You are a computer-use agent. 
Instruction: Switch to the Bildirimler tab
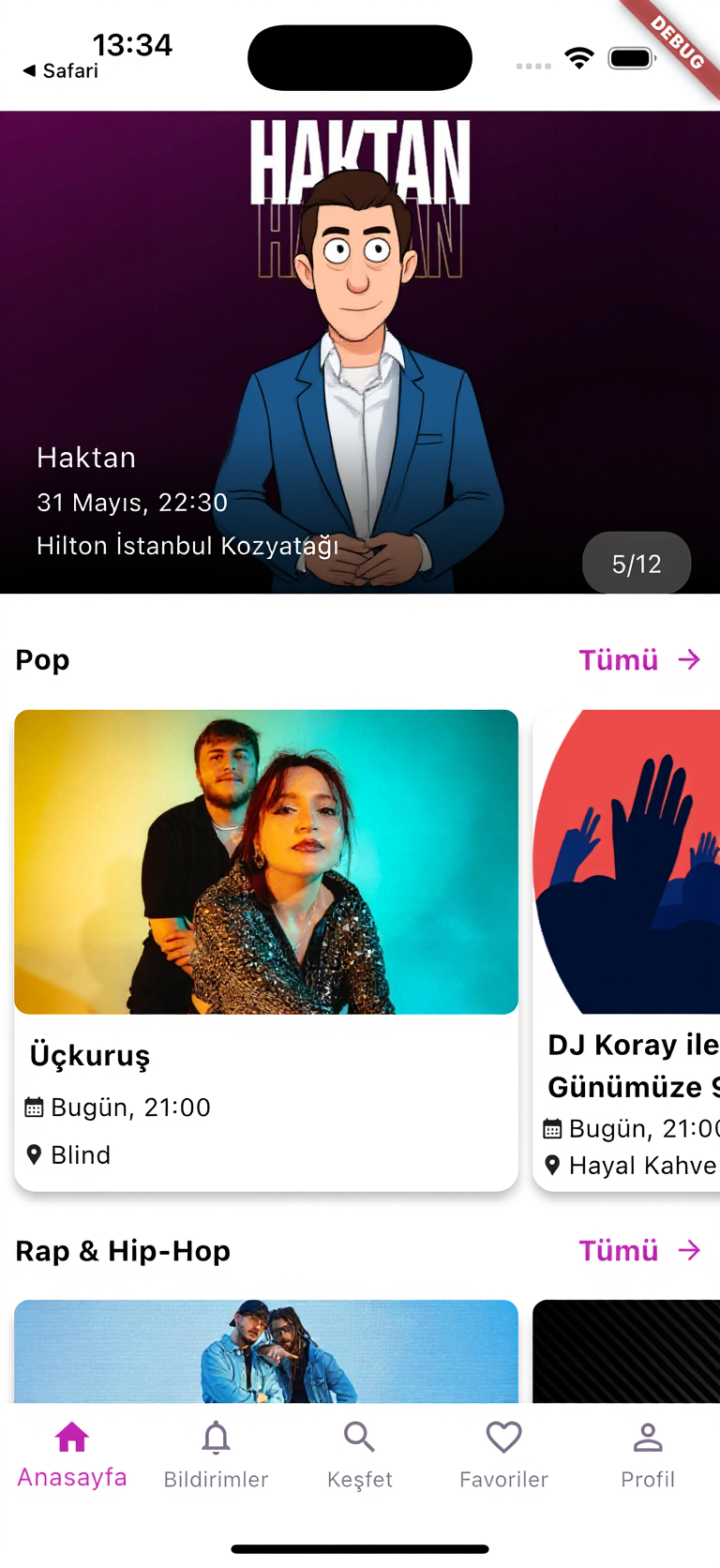(216, 1455)
